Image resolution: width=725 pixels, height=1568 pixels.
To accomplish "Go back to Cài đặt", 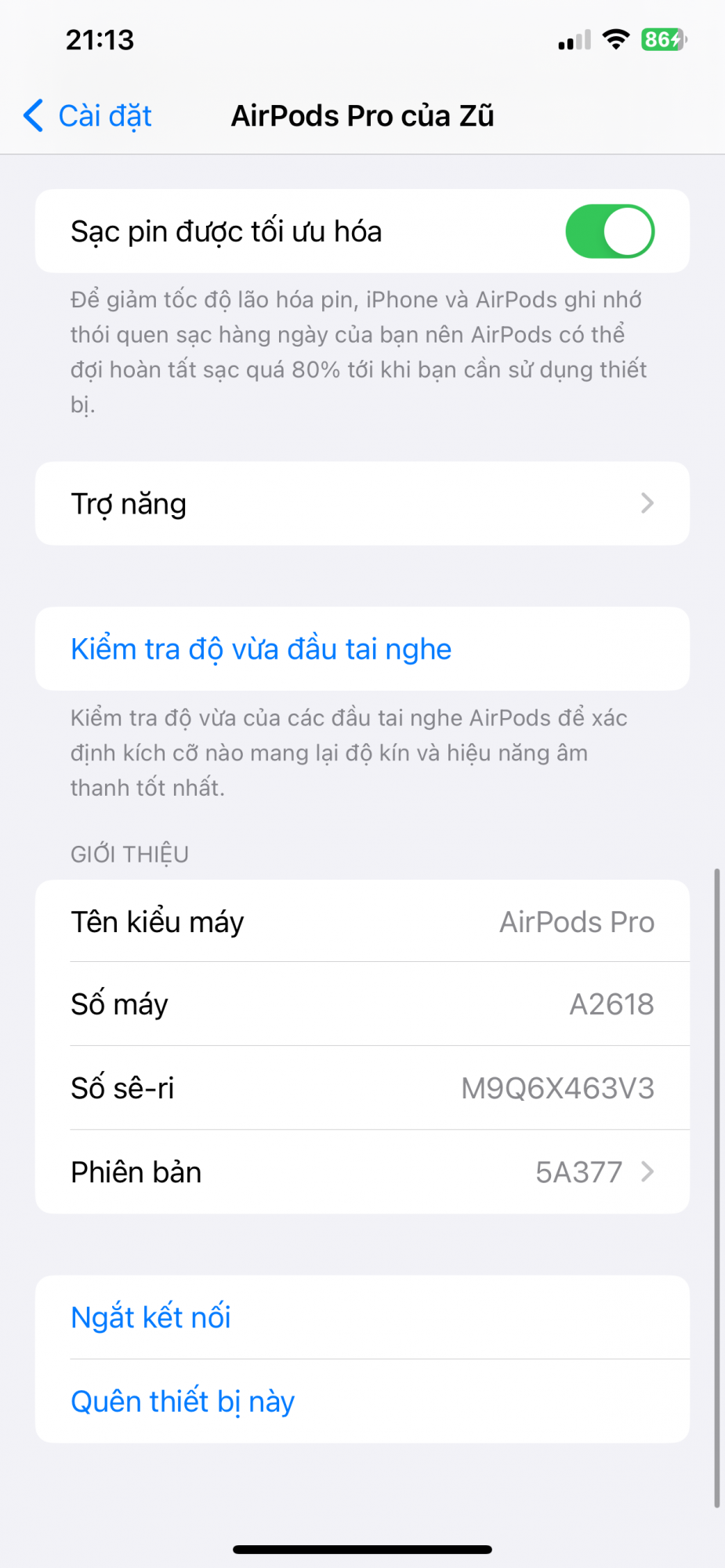I will (x=88, y=116).
